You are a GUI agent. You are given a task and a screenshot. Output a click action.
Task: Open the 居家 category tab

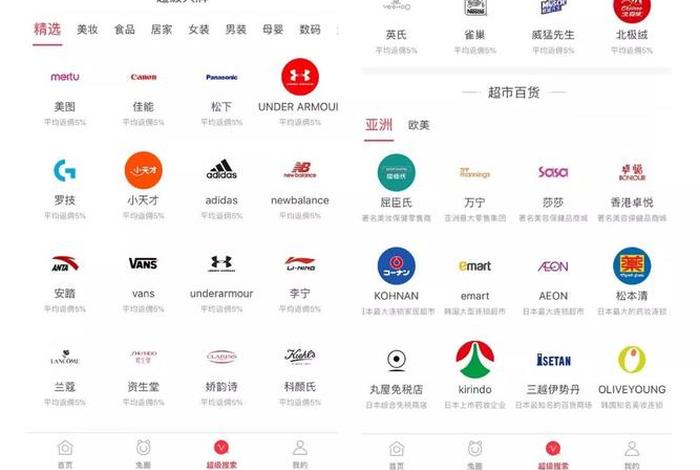point(161,30)
